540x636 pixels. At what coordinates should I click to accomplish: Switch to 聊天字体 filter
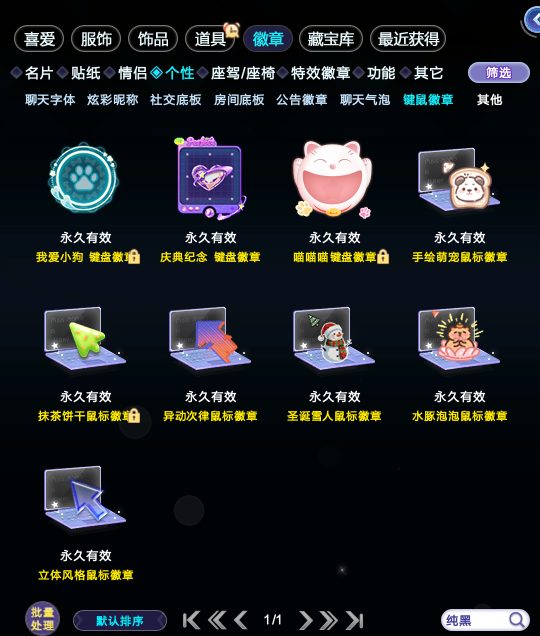[50, 99]
